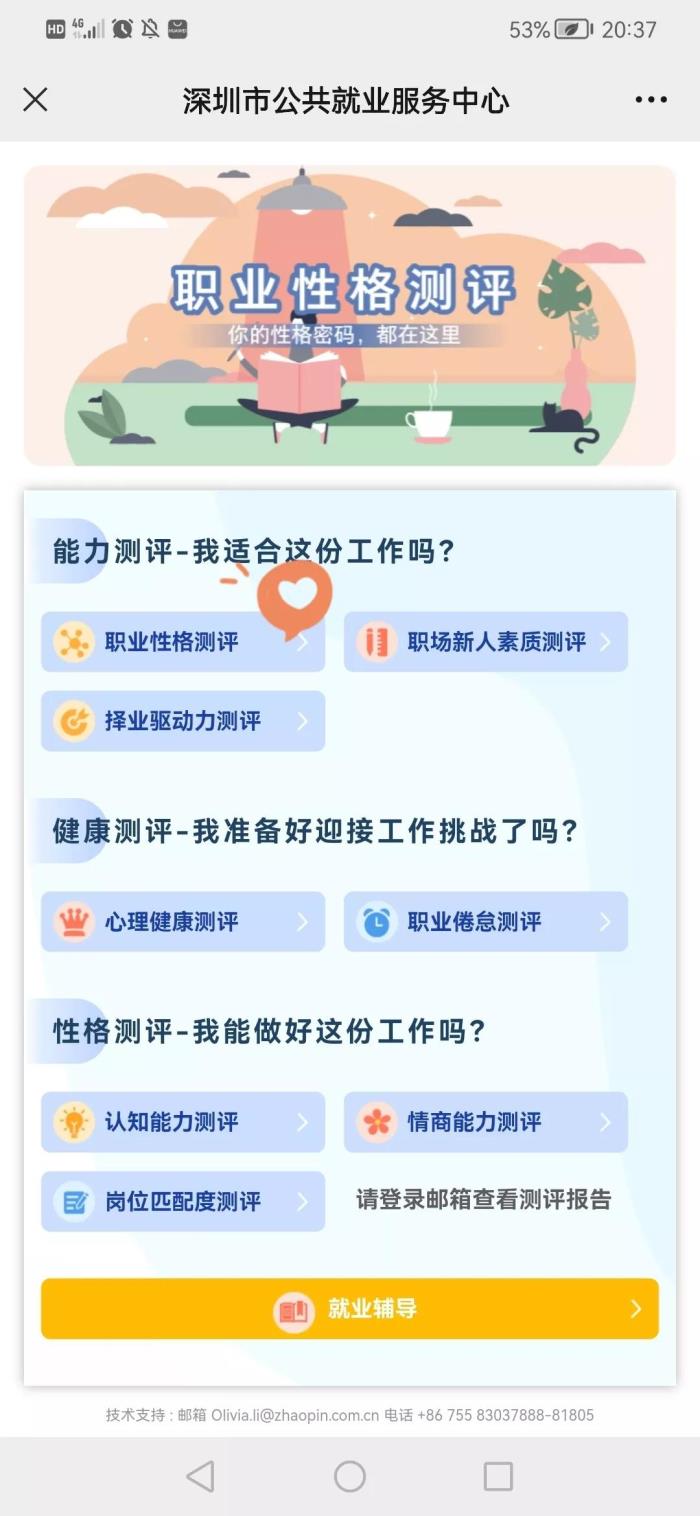Go to 就业辅导
This screenshot has height=1516, width=700.
[350, 1309]
